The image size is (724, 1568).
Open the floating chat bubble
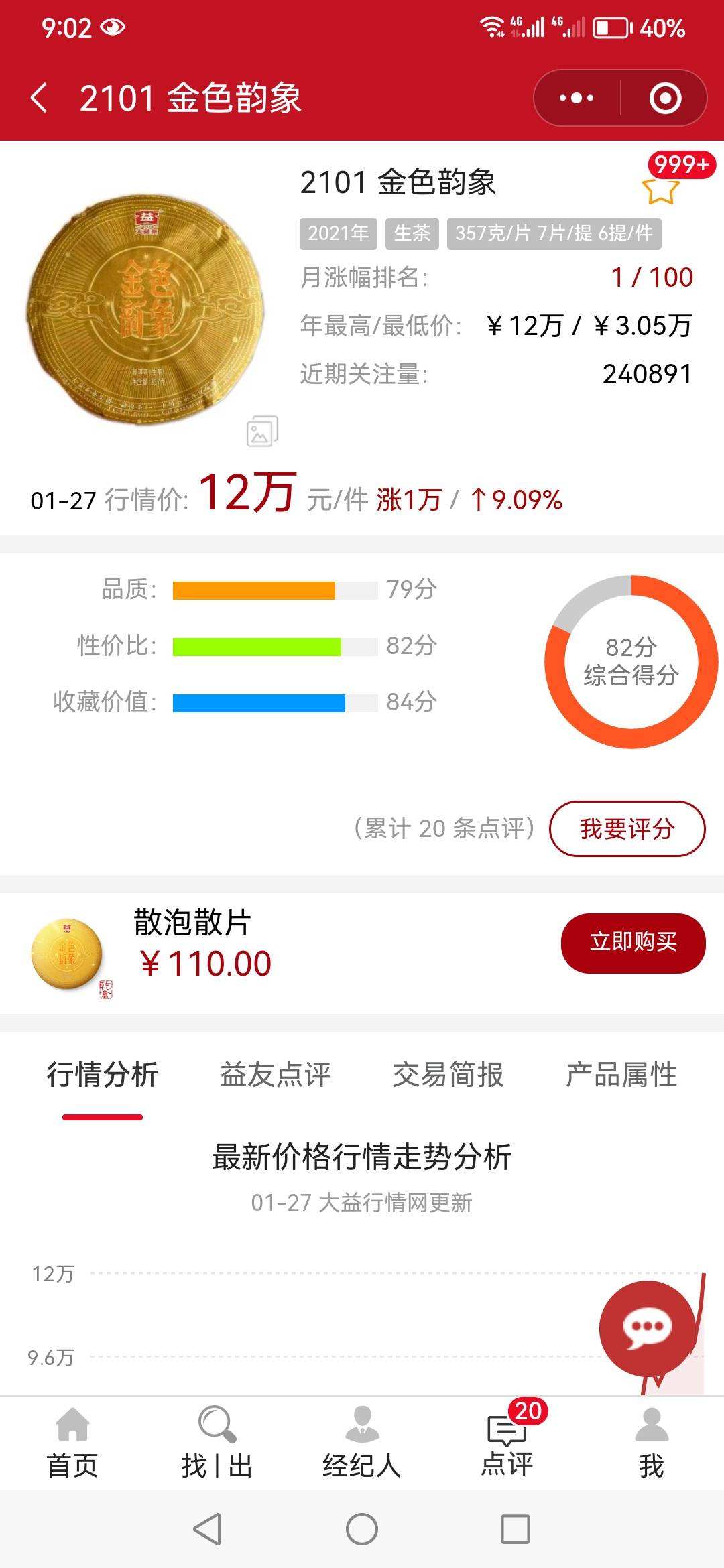(x=648, y=1327)
